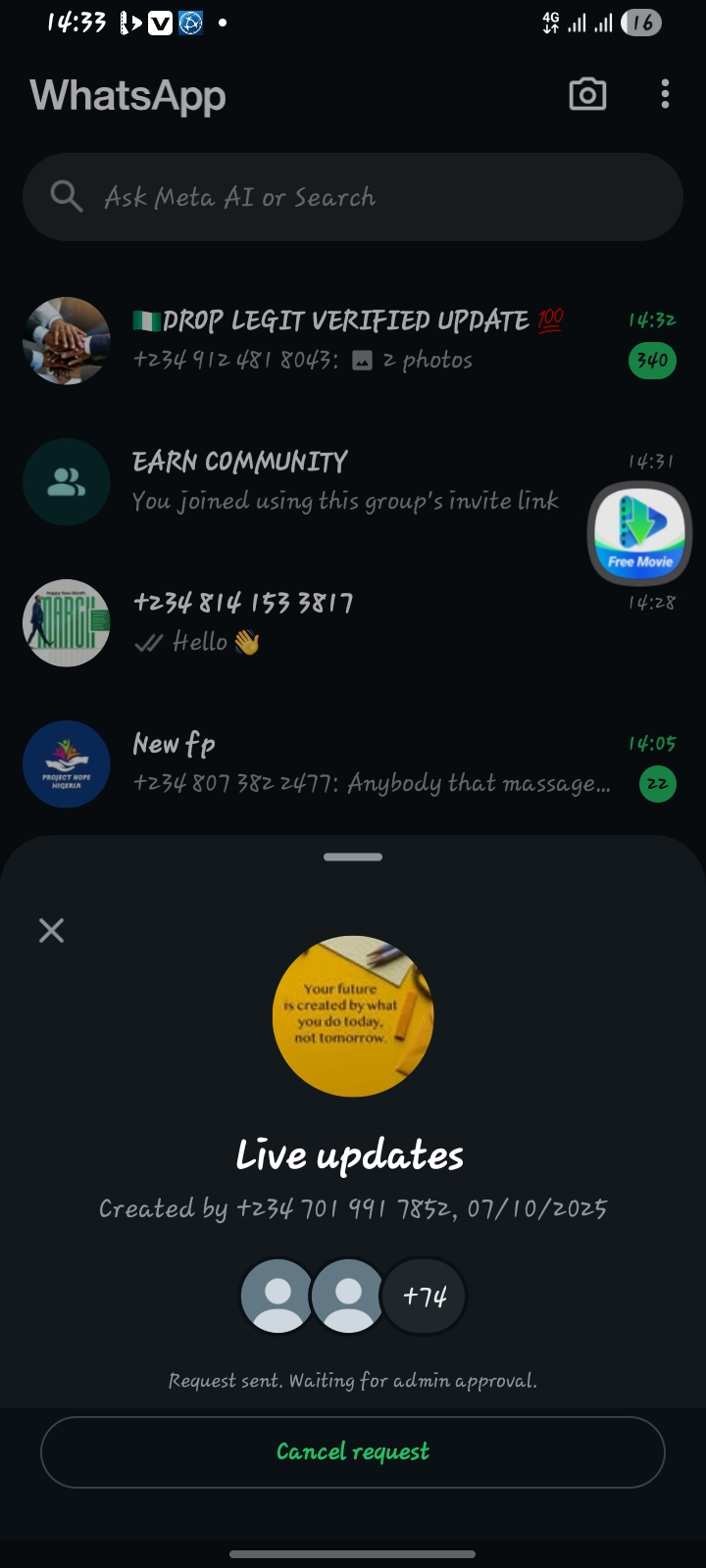This screenshot has width=706, height=1568.
Task: Close the Live updates group sheet
Action: pos(51,930)
